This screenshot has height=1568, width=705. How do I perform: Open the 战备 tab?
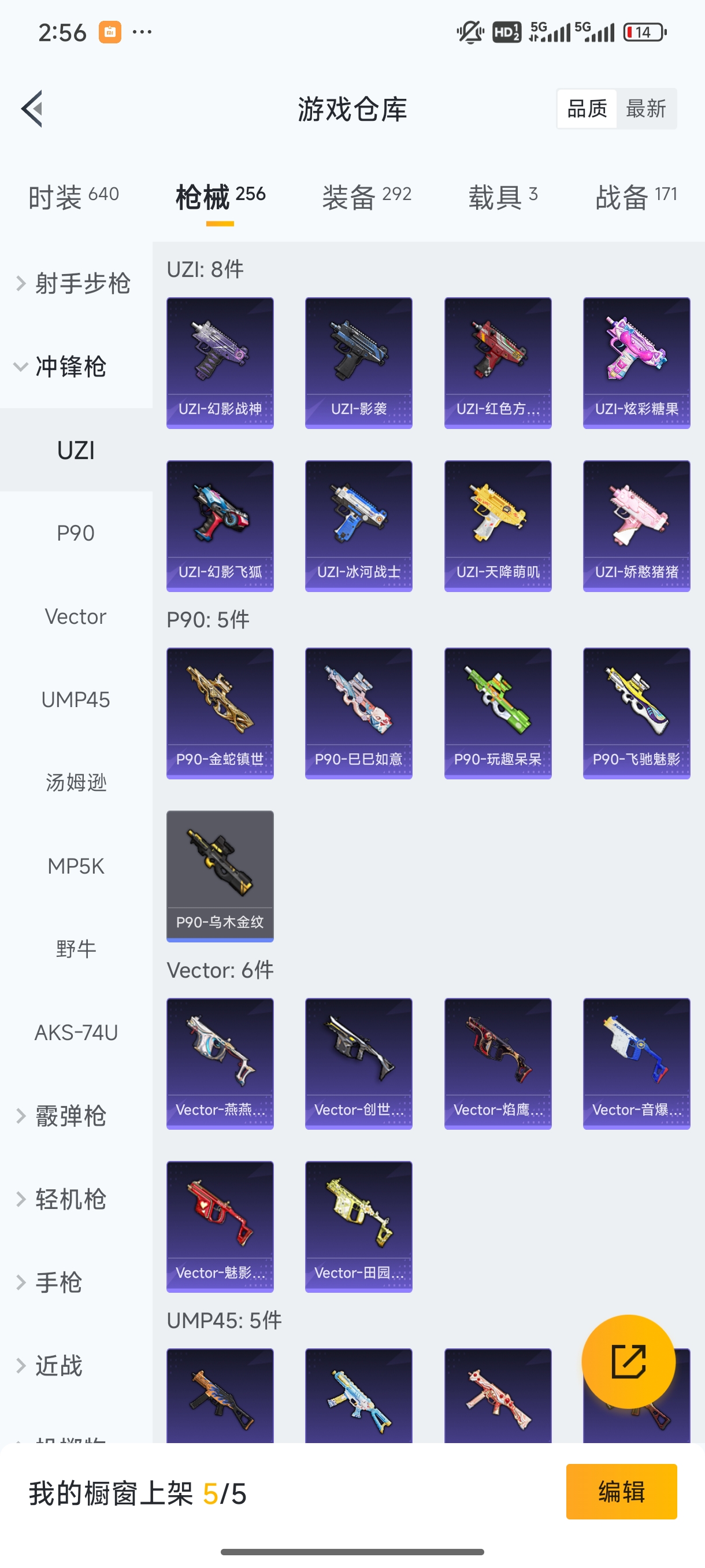pyautogui.click(x=636, y=197)
